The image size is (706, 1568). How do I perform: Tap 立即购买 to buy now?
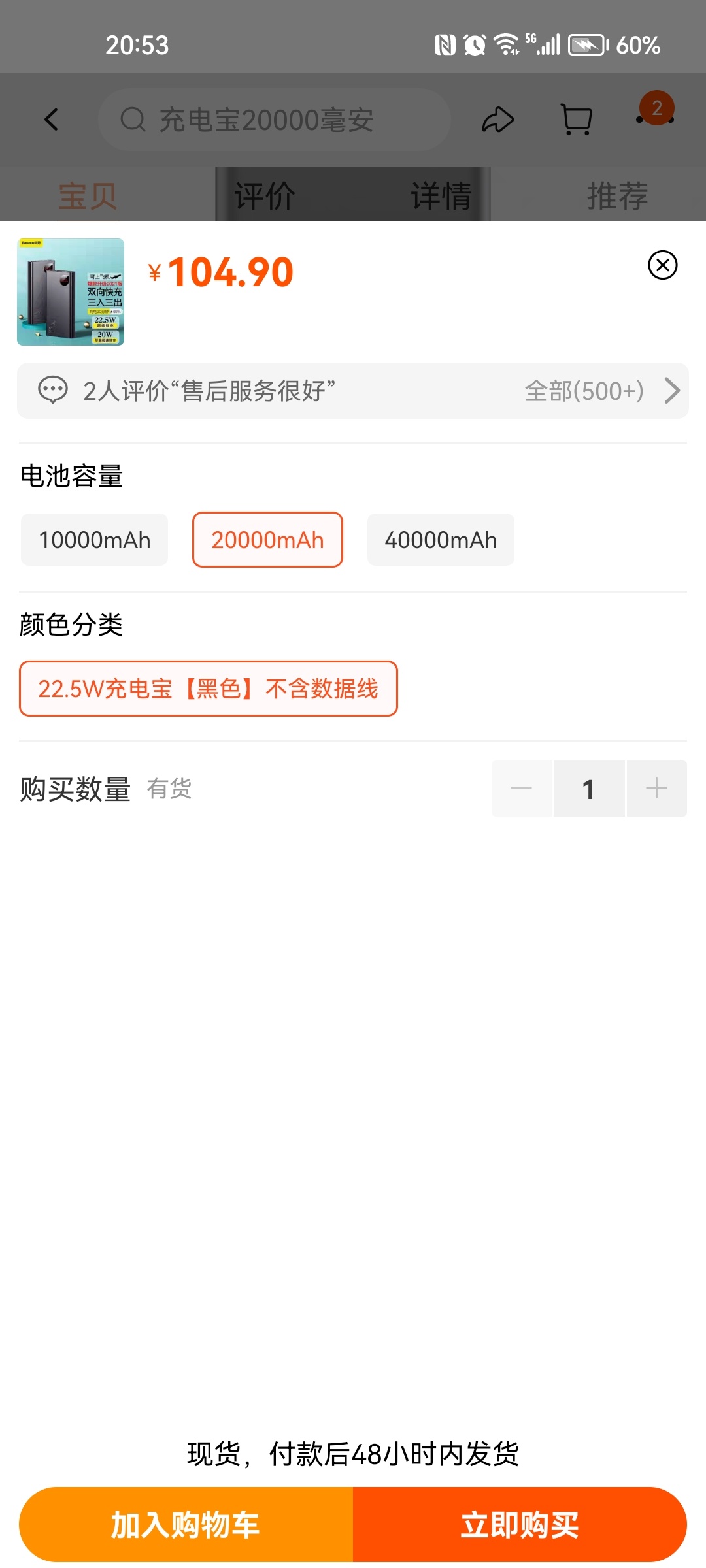pos(520,1525)
